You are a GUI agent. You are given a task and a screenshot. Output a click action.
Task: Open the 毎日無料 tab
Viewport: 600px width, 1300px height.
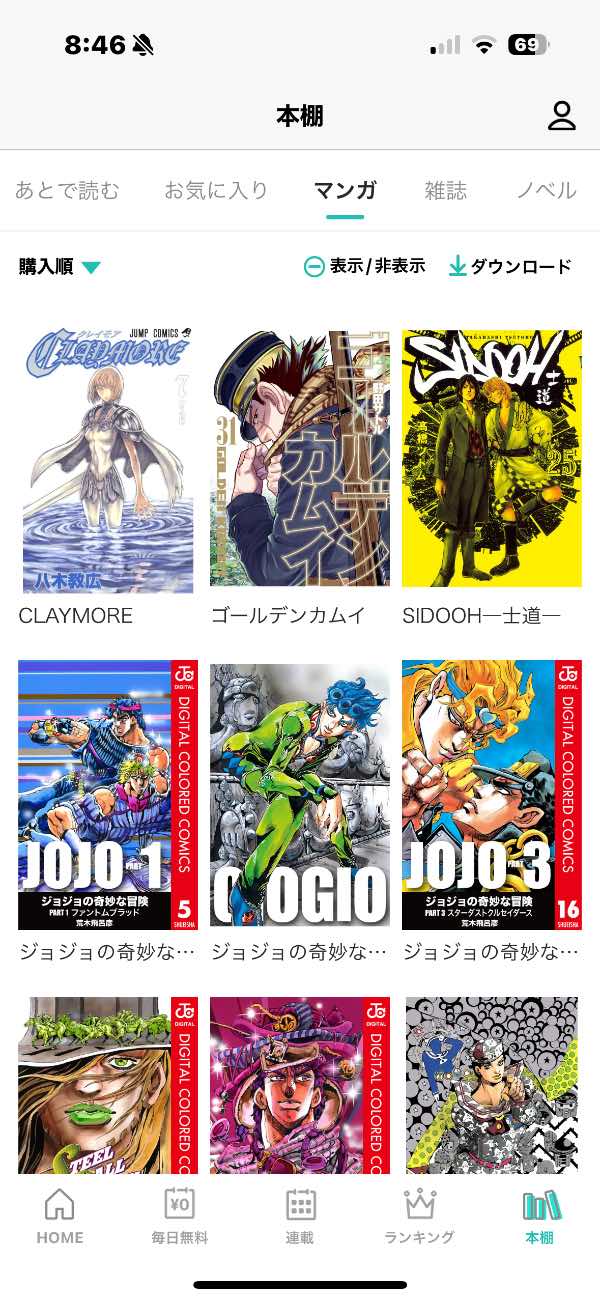(x=180, y=1216)
